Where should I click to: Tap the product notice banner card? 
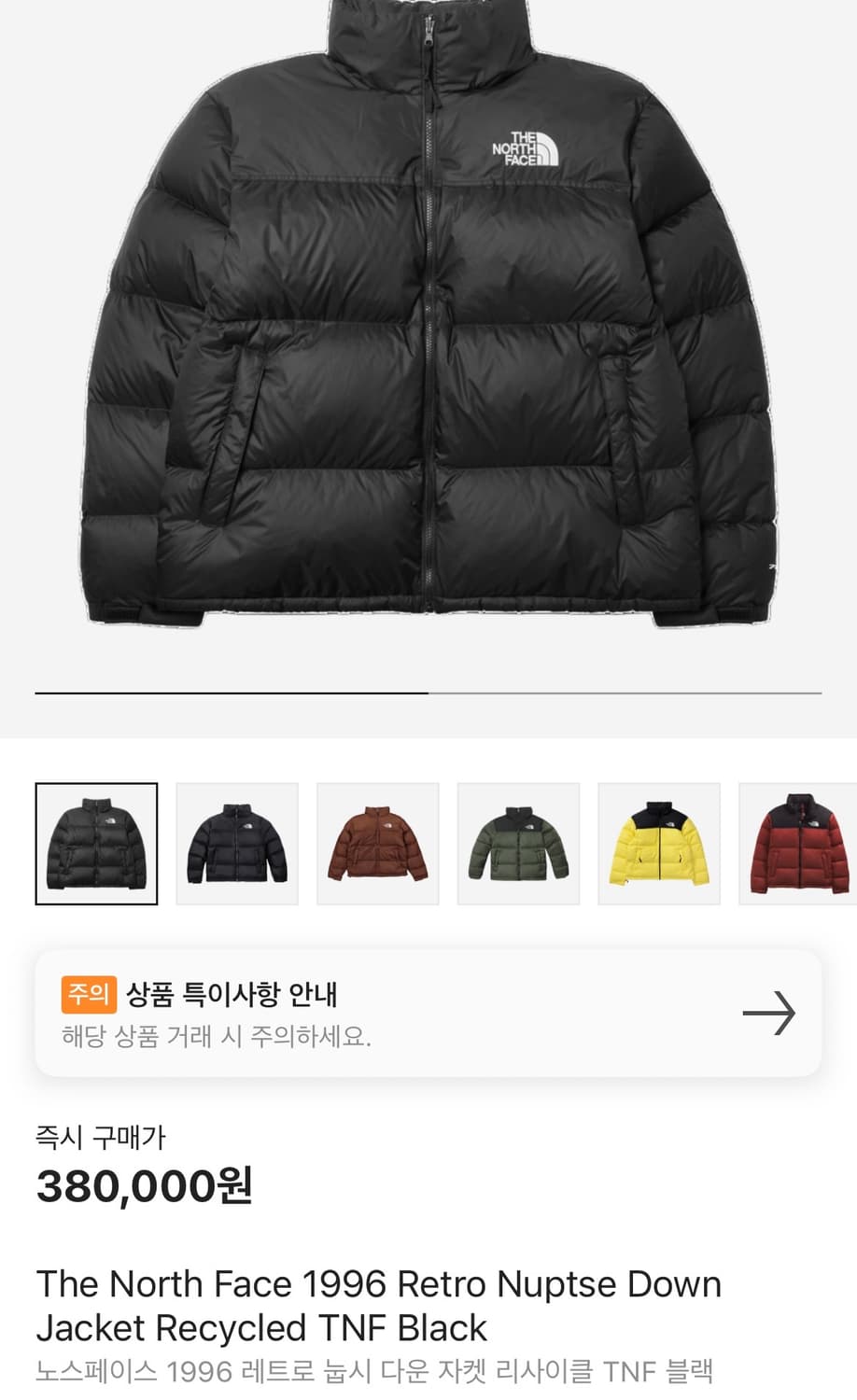click(x=428, y=1015)
